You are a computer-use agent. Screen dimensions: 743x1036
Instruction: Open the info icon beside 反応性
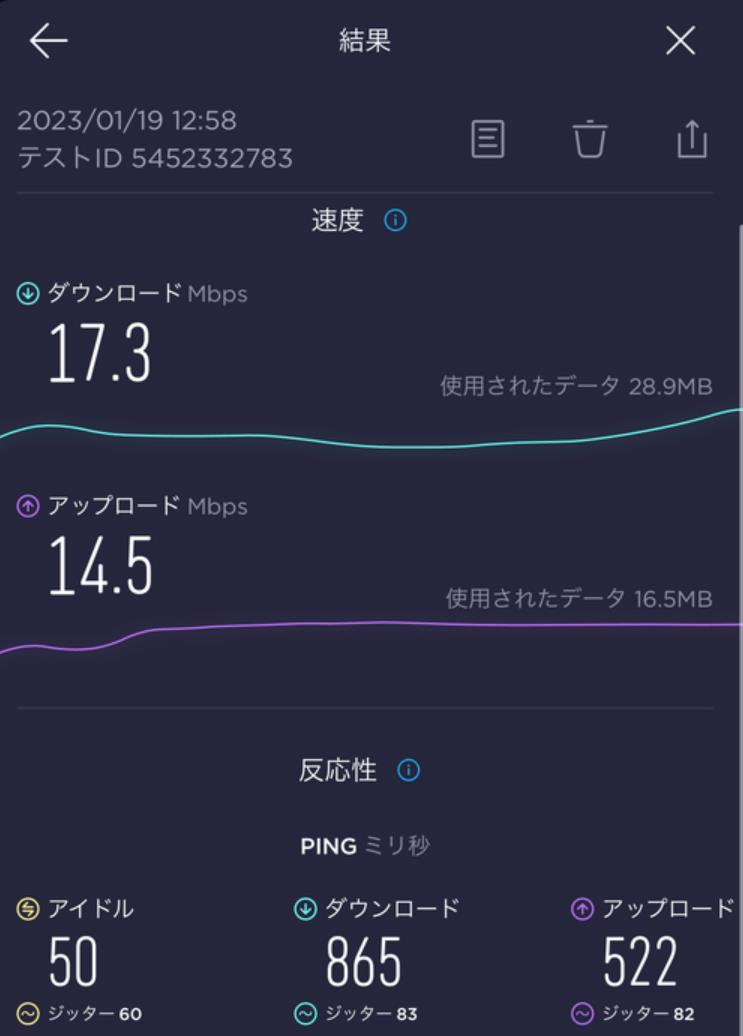point(409,770)
